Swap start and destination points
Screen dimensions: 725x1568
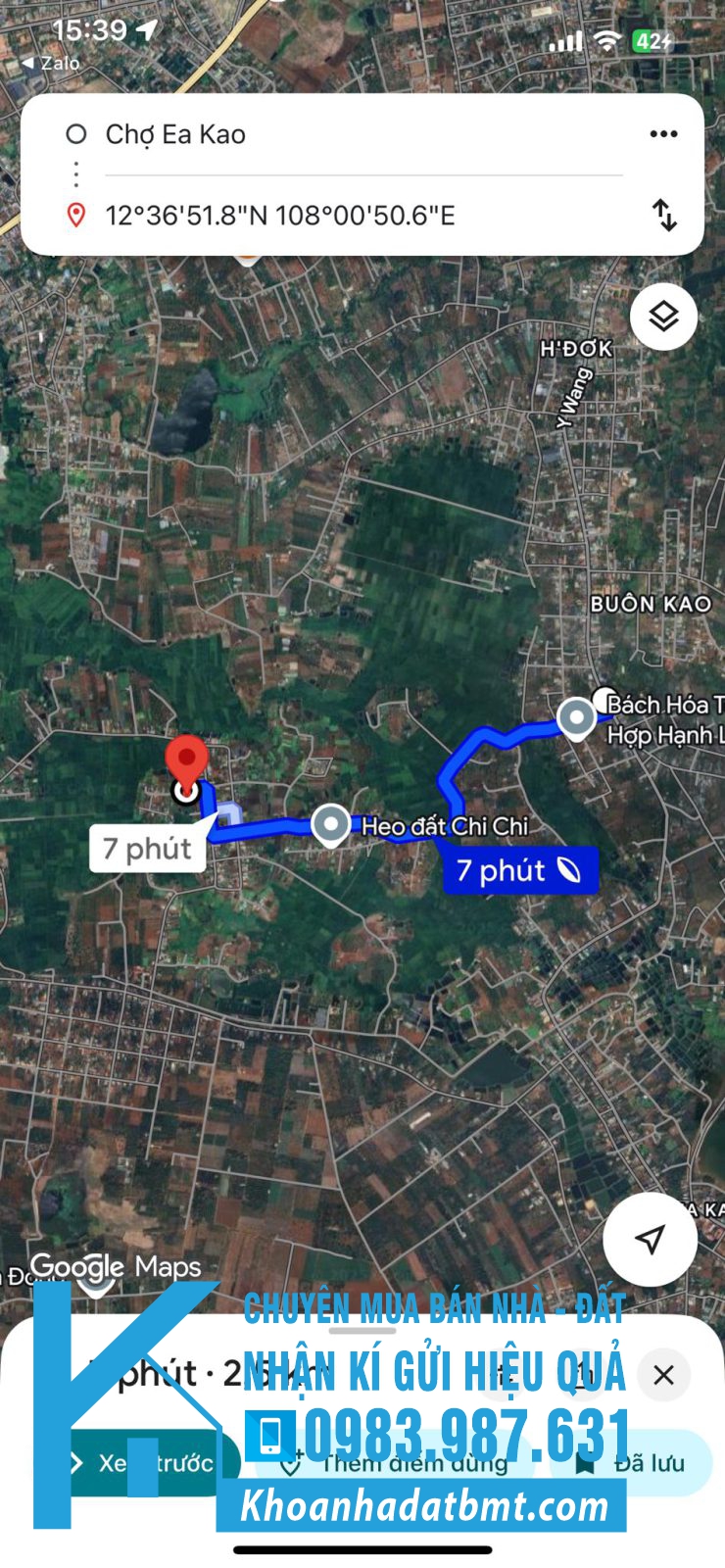point(664,216)
